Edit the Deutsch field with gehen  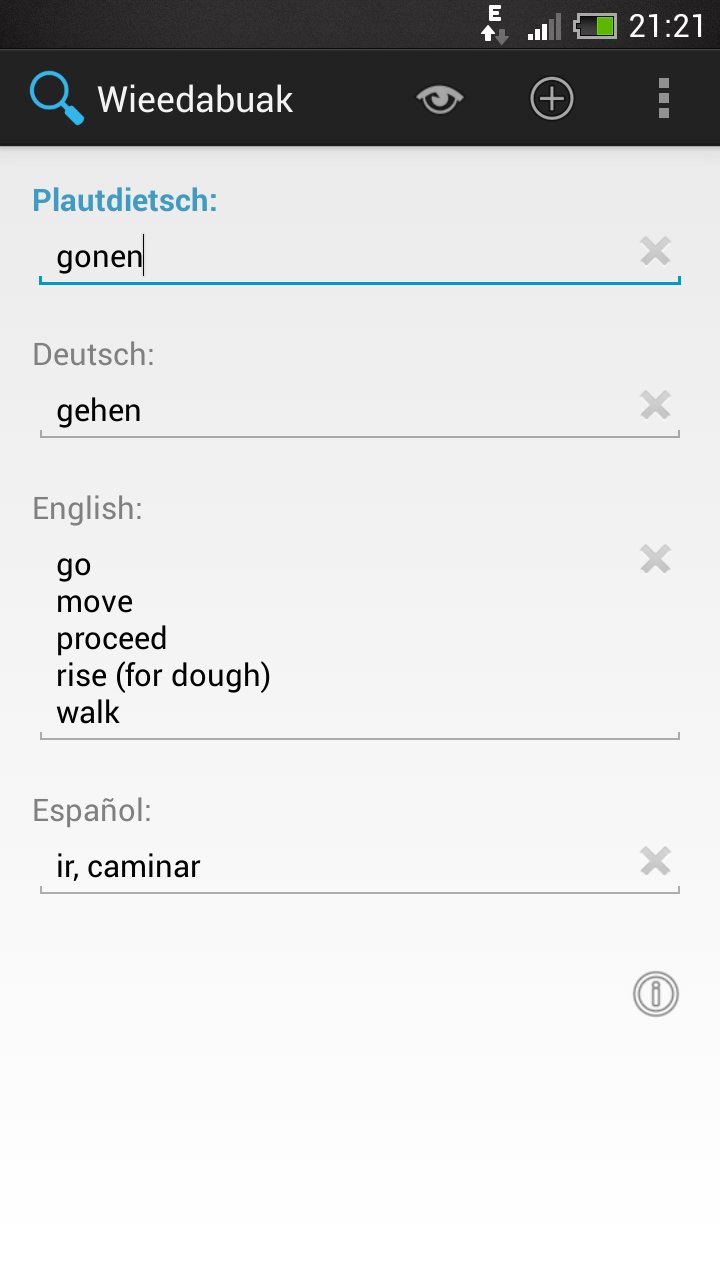(x=330, y=411)
